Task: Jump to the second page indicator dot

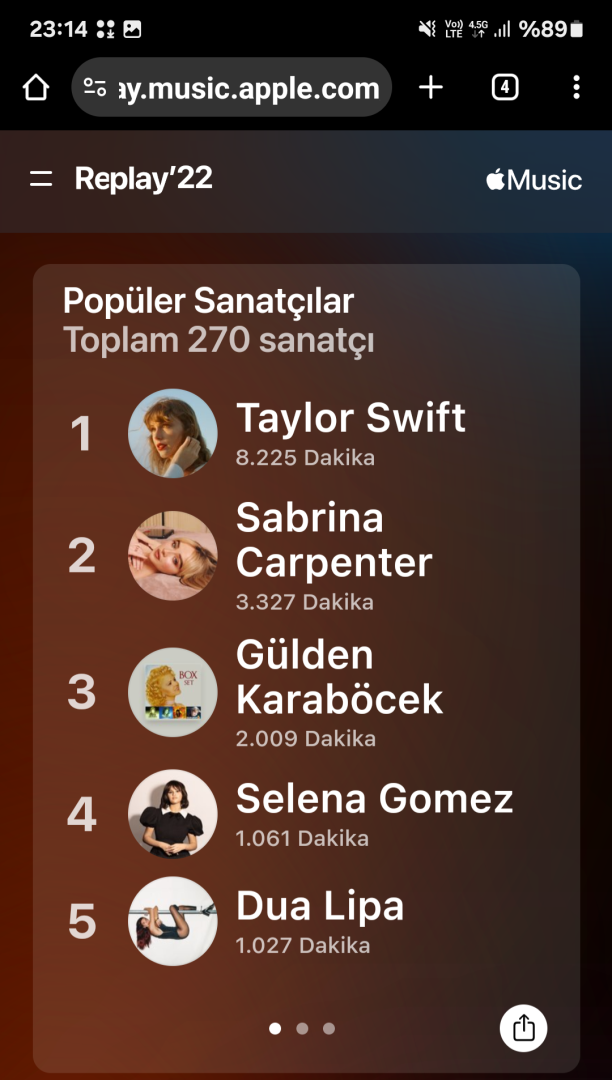Action: 302,1028
